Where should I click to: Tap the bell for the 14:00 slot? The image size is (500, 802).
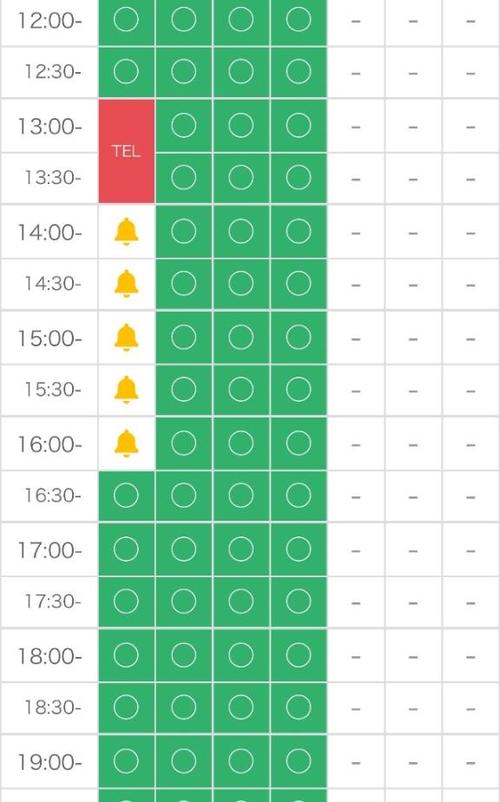[x=126, y=232]
